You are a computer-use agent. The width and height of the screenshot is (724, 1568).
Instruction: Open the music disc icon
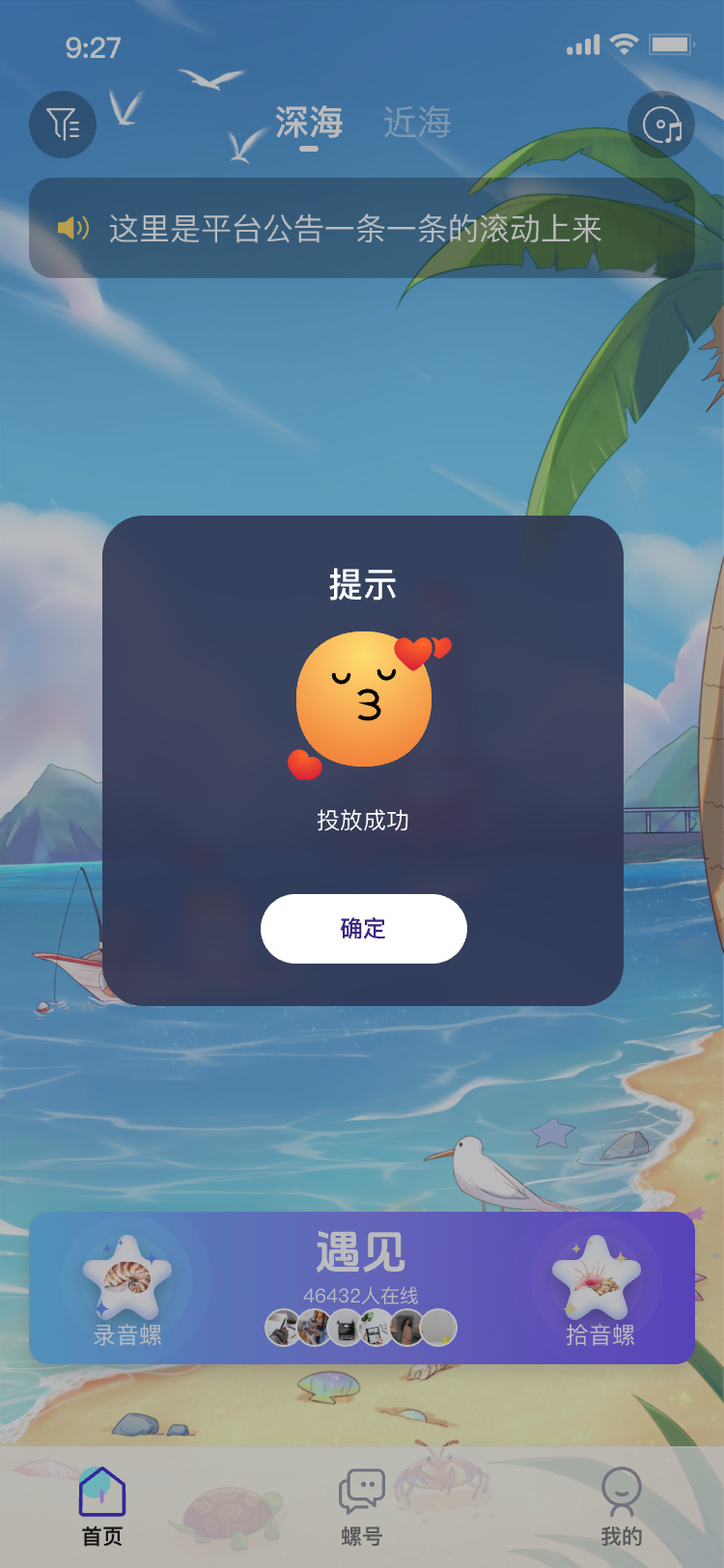(x=661, y=125)
